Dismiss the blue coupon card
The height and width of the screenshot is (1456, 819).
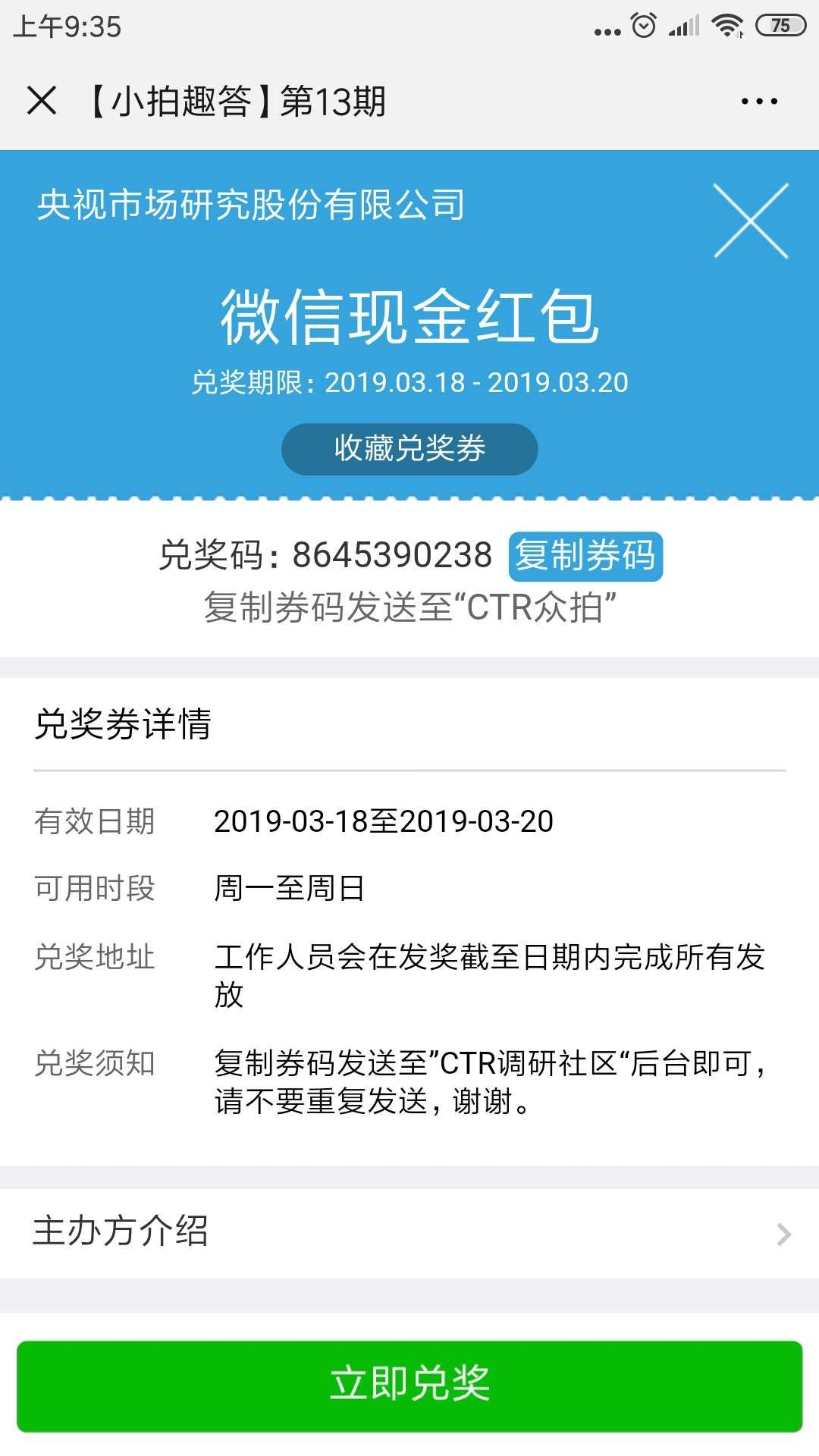coord(751,221)
